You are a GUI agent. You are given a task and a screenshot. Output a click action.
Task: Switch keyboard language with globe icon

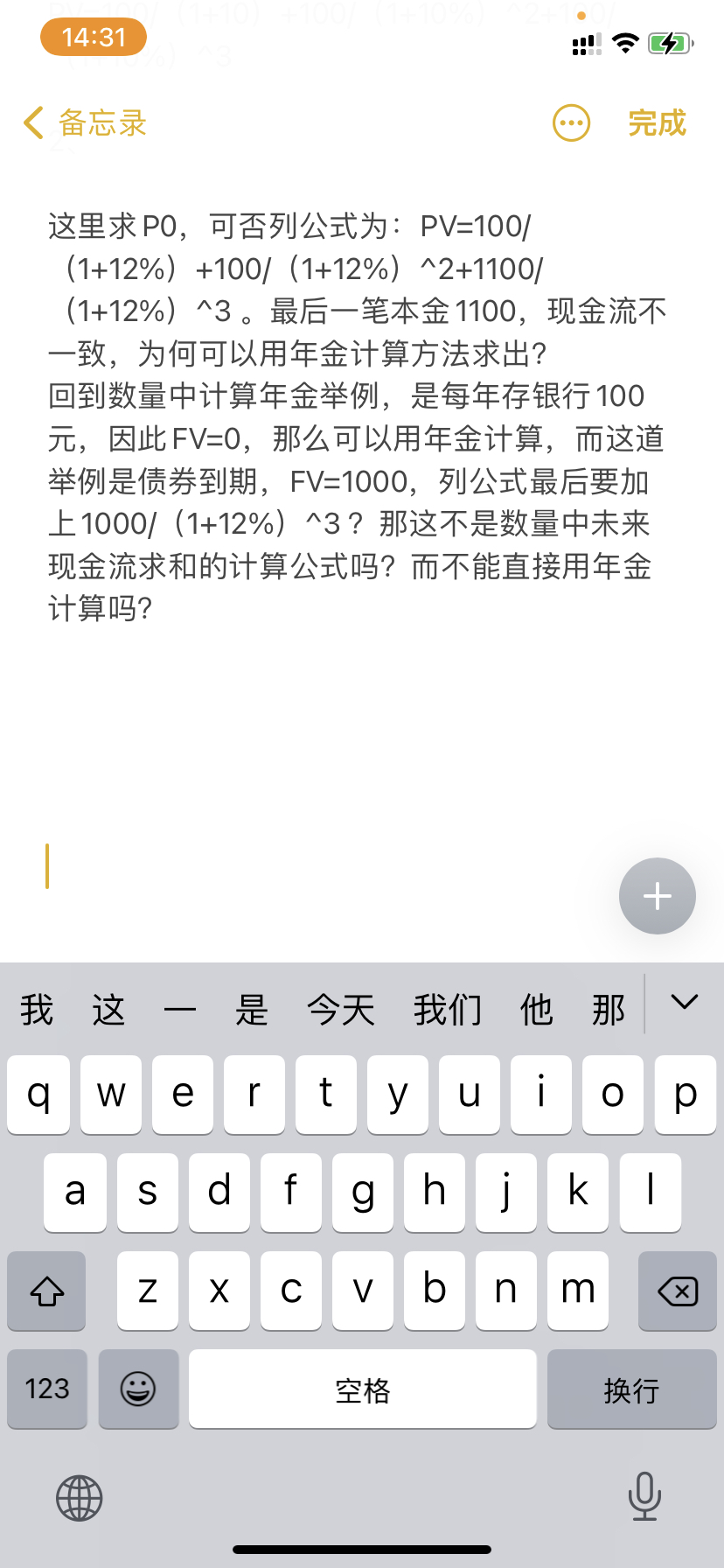point(80,1497)
